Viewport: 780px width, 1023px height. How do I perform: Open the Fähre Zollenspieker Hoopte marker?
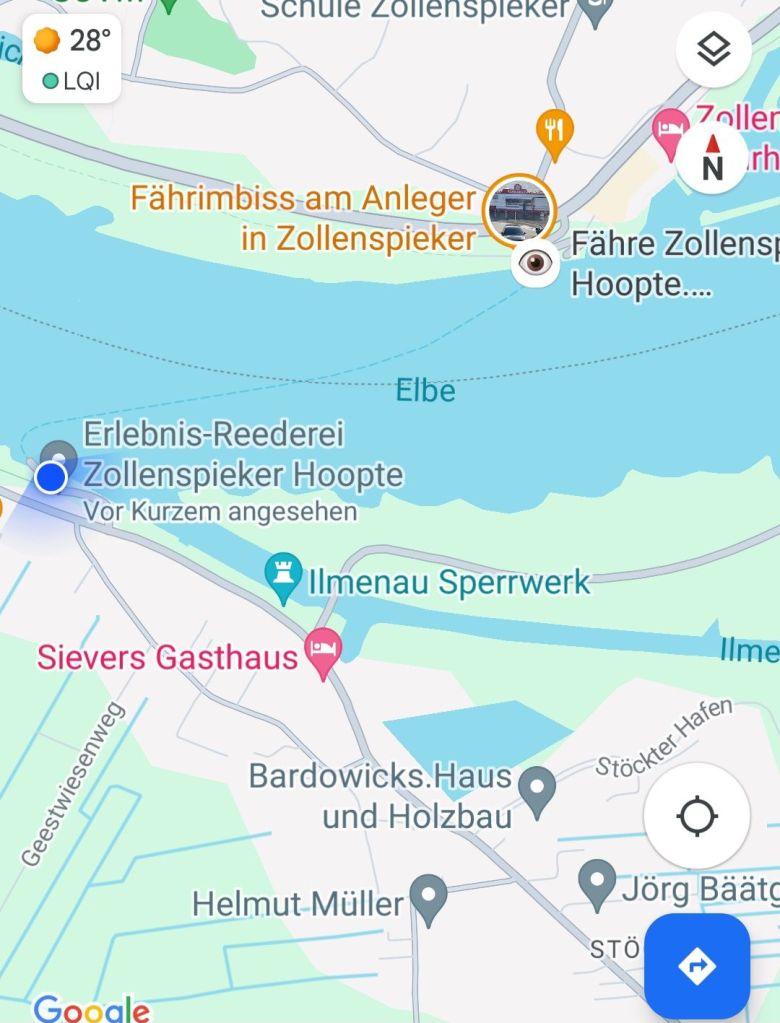click(536, 264)
